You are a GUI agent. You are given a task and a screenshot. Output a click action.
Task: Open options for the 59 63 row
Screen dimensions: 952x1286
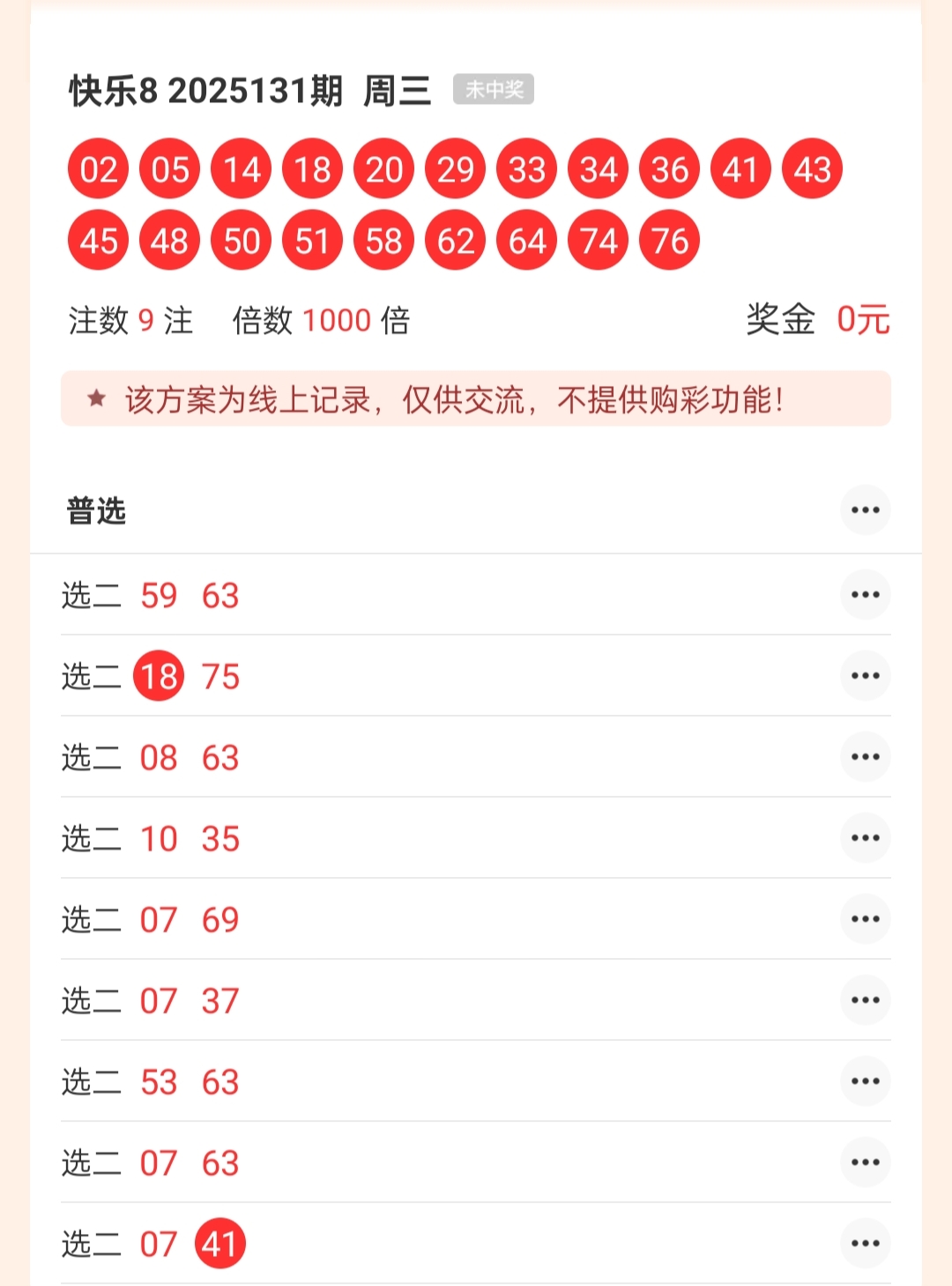pyautogui.click(x=865, y=594)
